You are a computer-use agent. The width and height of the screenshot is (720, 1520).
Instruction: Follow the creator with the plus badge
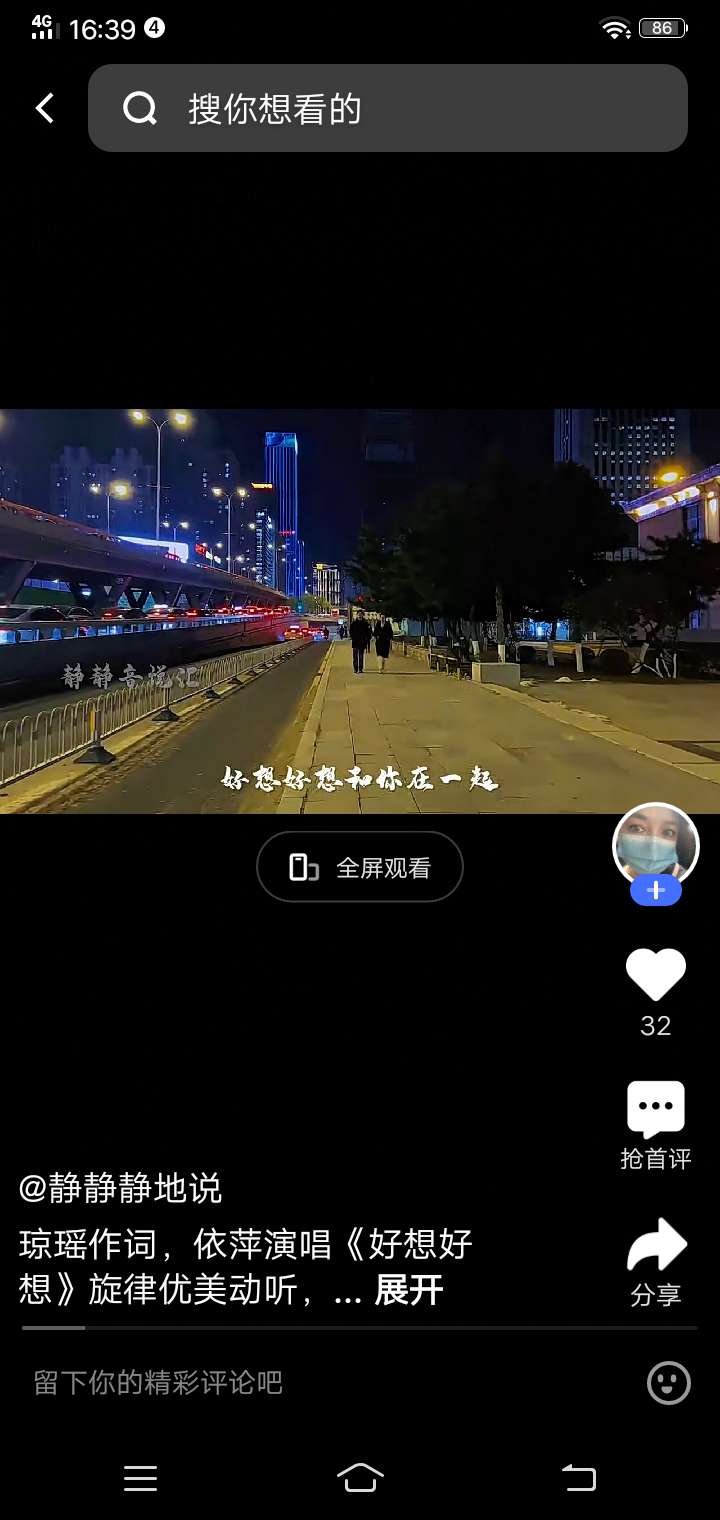[x=655, y=891]
